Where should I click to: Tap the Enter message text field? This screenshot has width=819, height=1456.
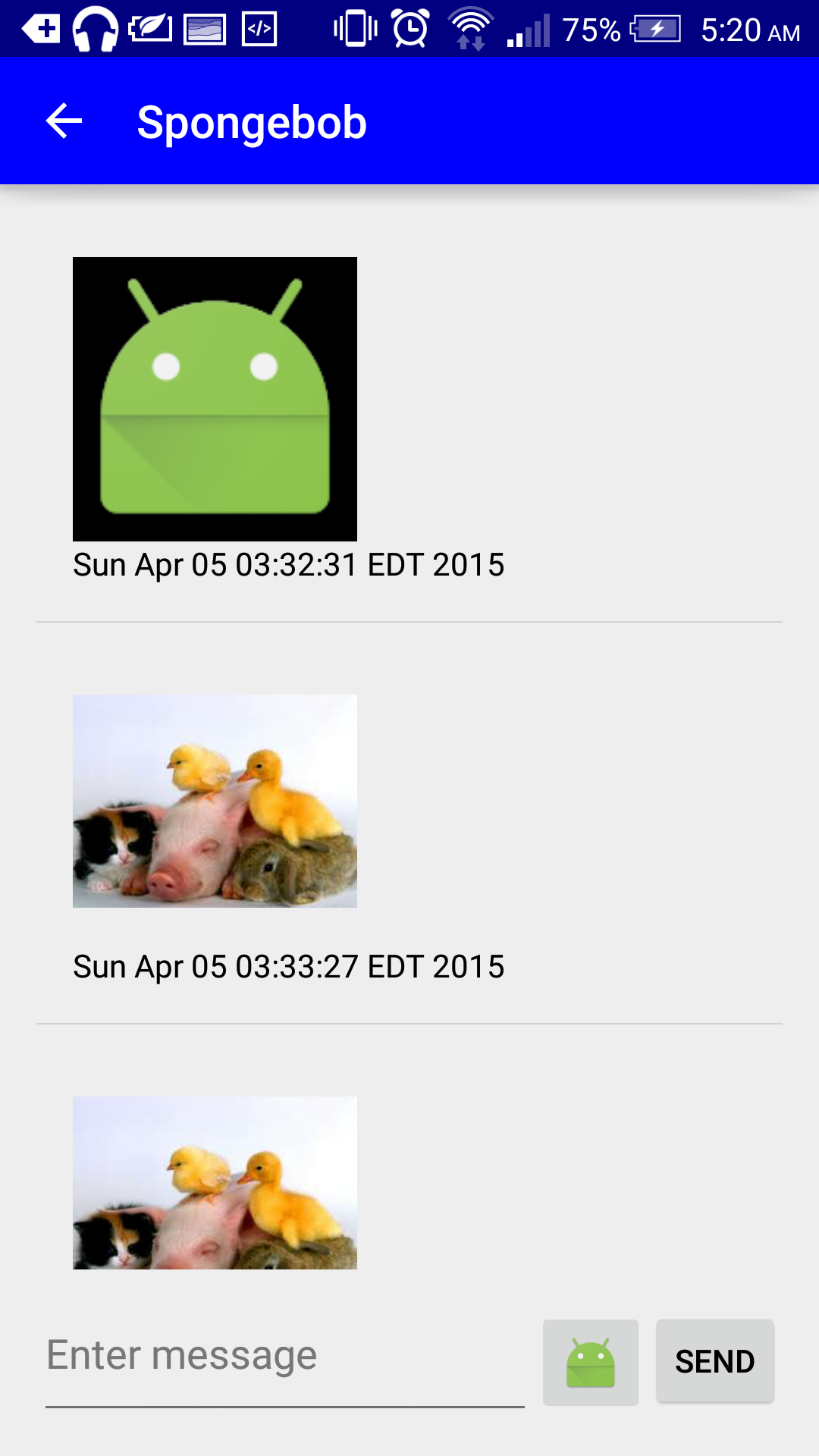pyautogui.click(x=285, y=1361)
